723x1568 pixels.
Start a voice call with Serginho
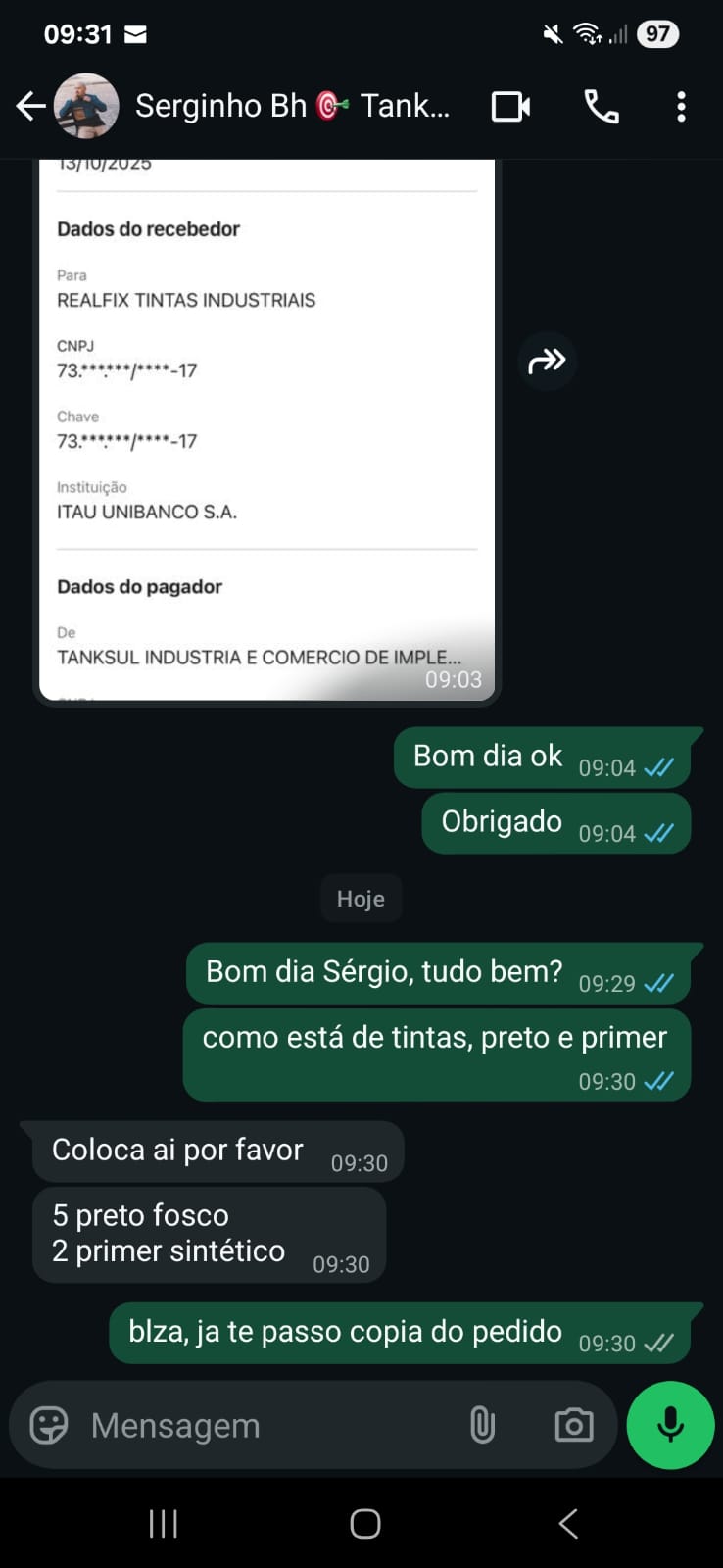click(602, 106)
